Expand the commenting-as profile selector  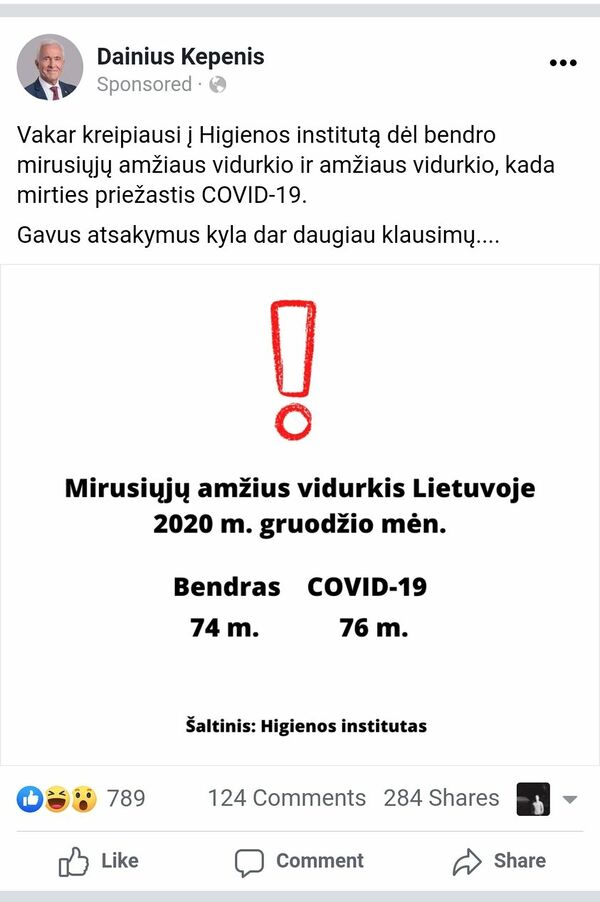[547, 799]
